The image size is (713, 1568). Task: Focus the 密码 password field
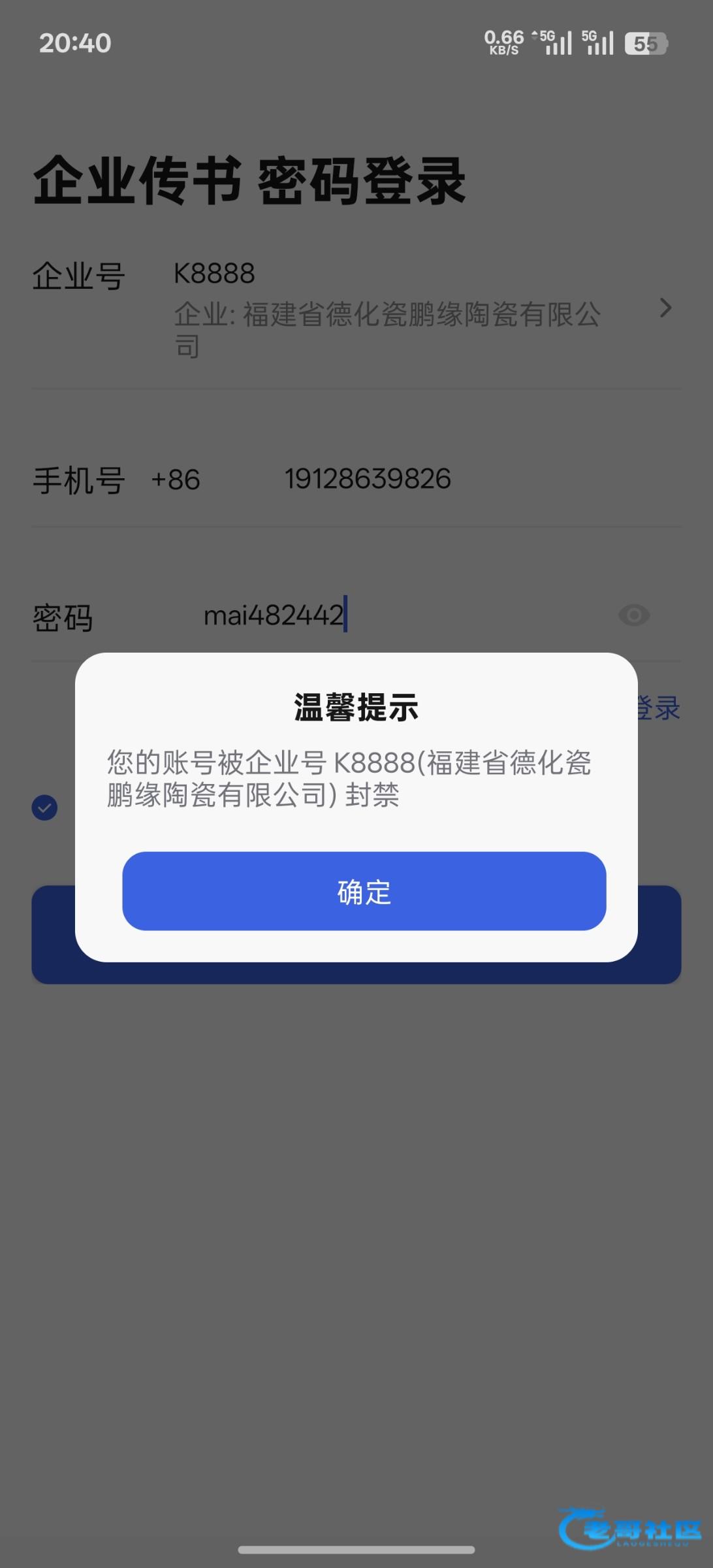pyautogui.click(x=392, y=615)
